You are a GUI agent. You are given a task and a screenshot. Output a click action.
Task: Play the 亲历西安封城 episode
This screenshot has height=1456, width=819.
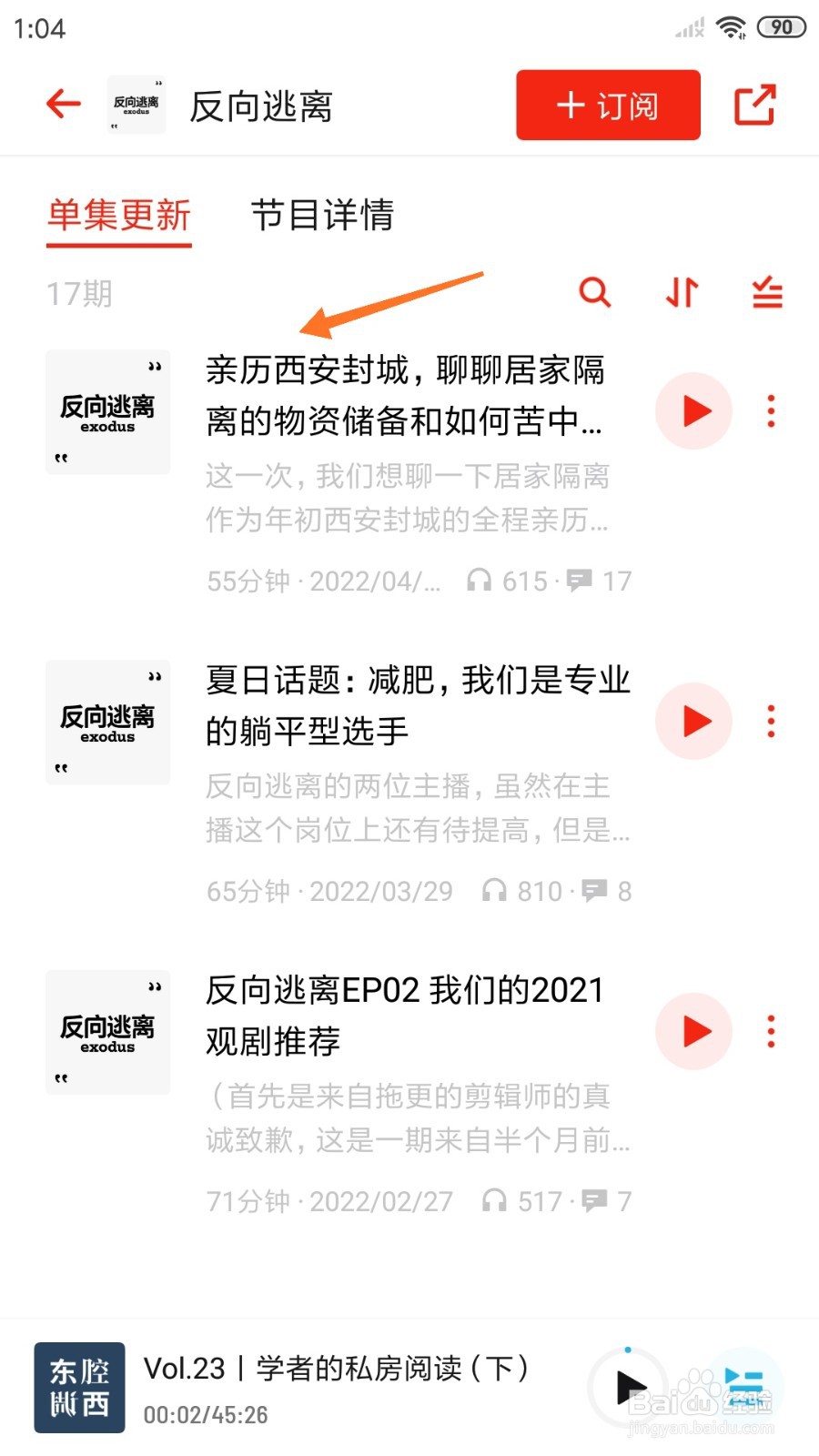694,411
